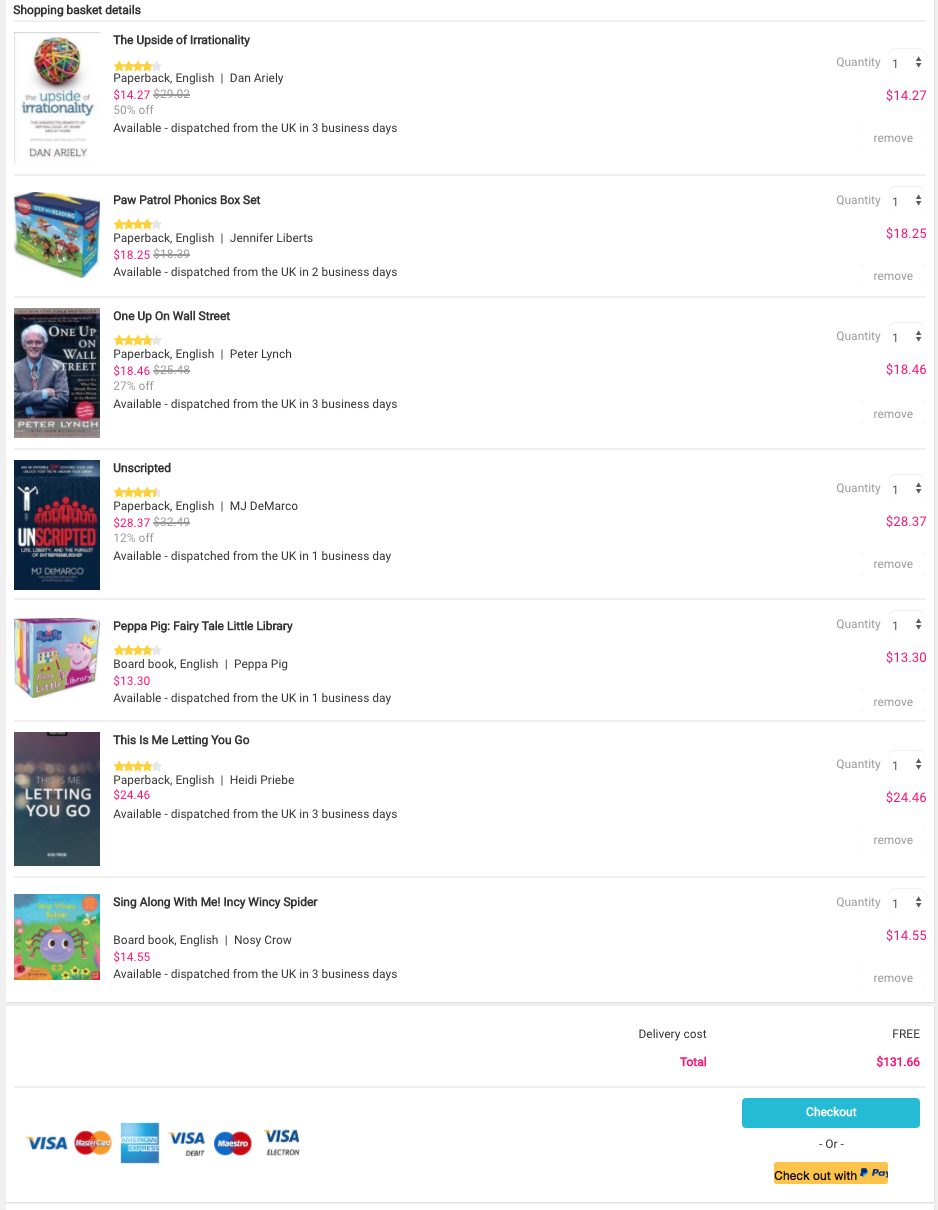
Task: Remove One Up On Wall Street
Action: click(892, 414)
